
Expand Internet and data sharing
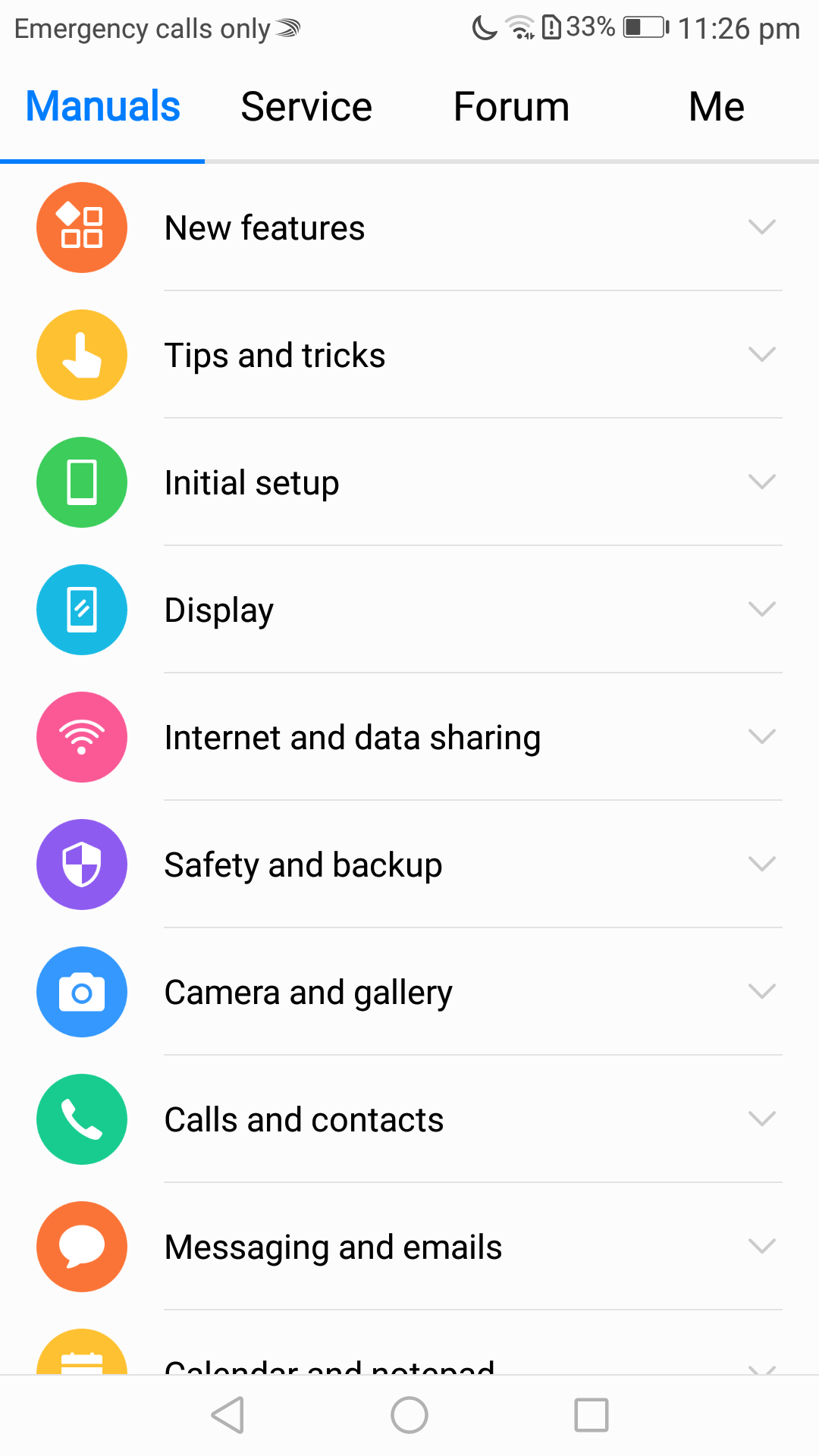pos(409,737)
